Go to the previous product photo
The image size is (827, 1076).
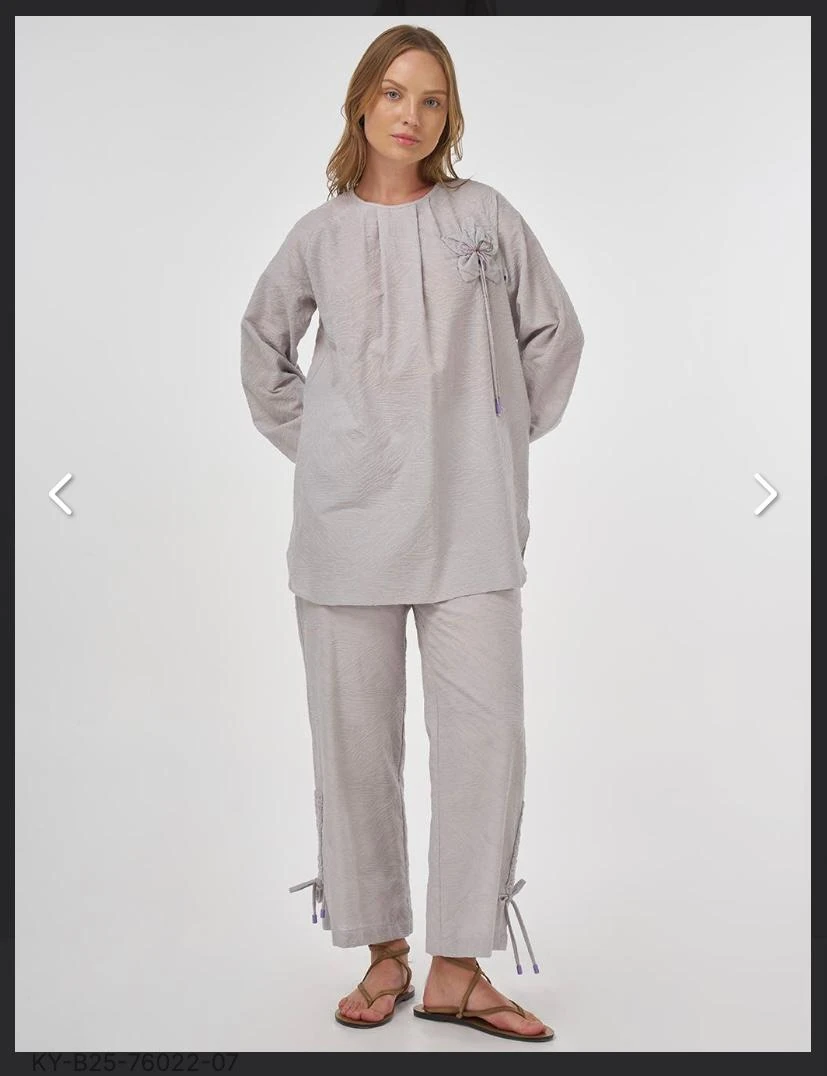[x=61, y=494]
